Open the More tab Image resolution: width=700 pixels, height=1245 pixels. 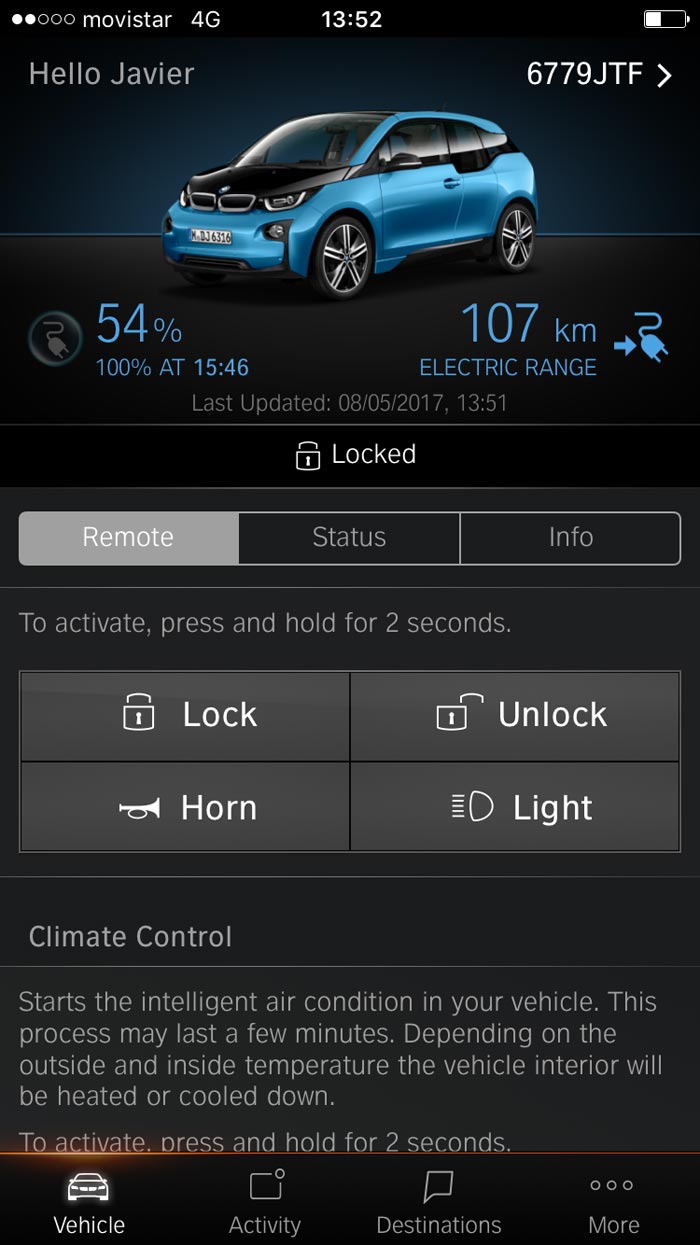(x=612, y=1203)
